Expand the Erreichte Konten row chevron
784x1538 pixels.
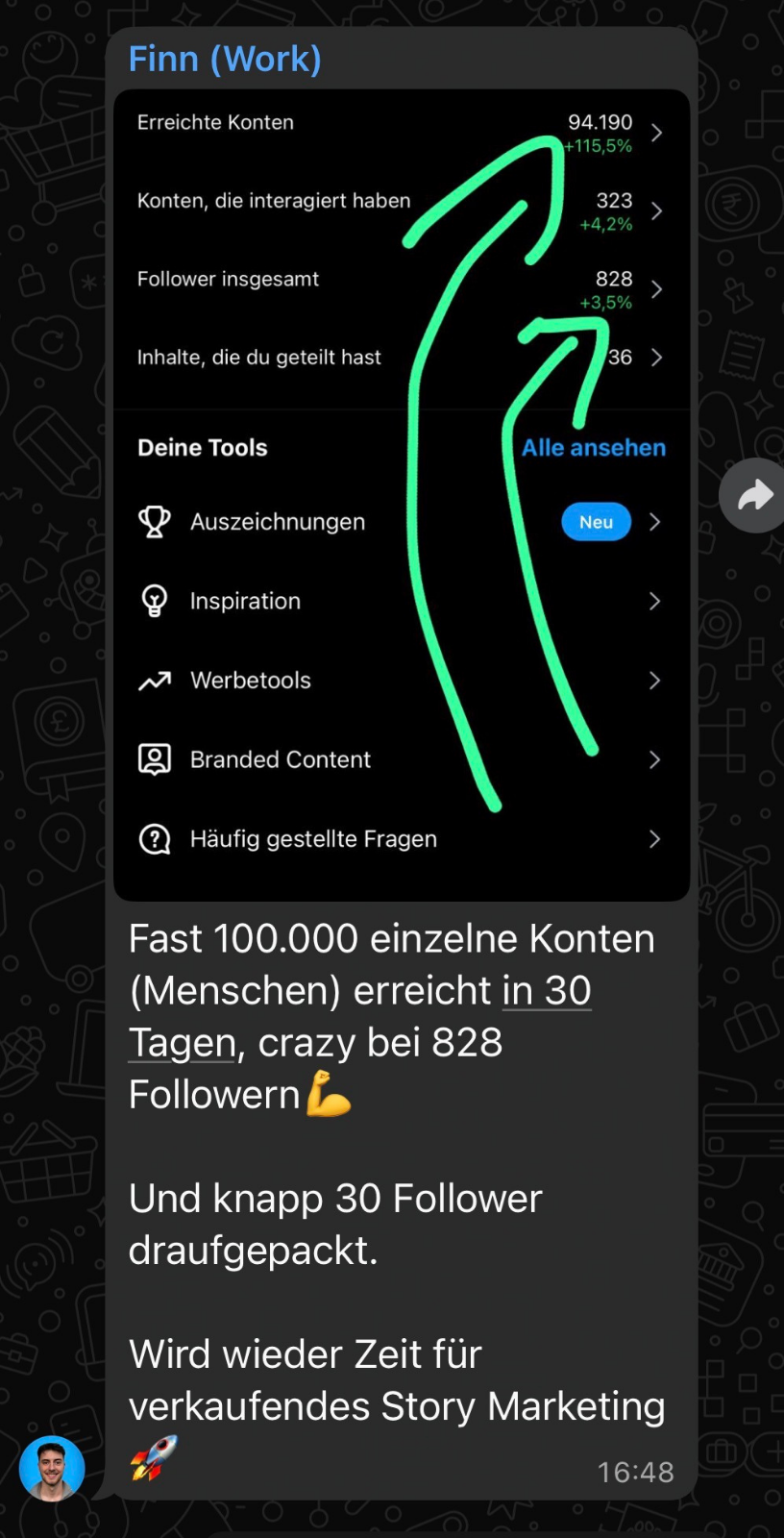656,133
